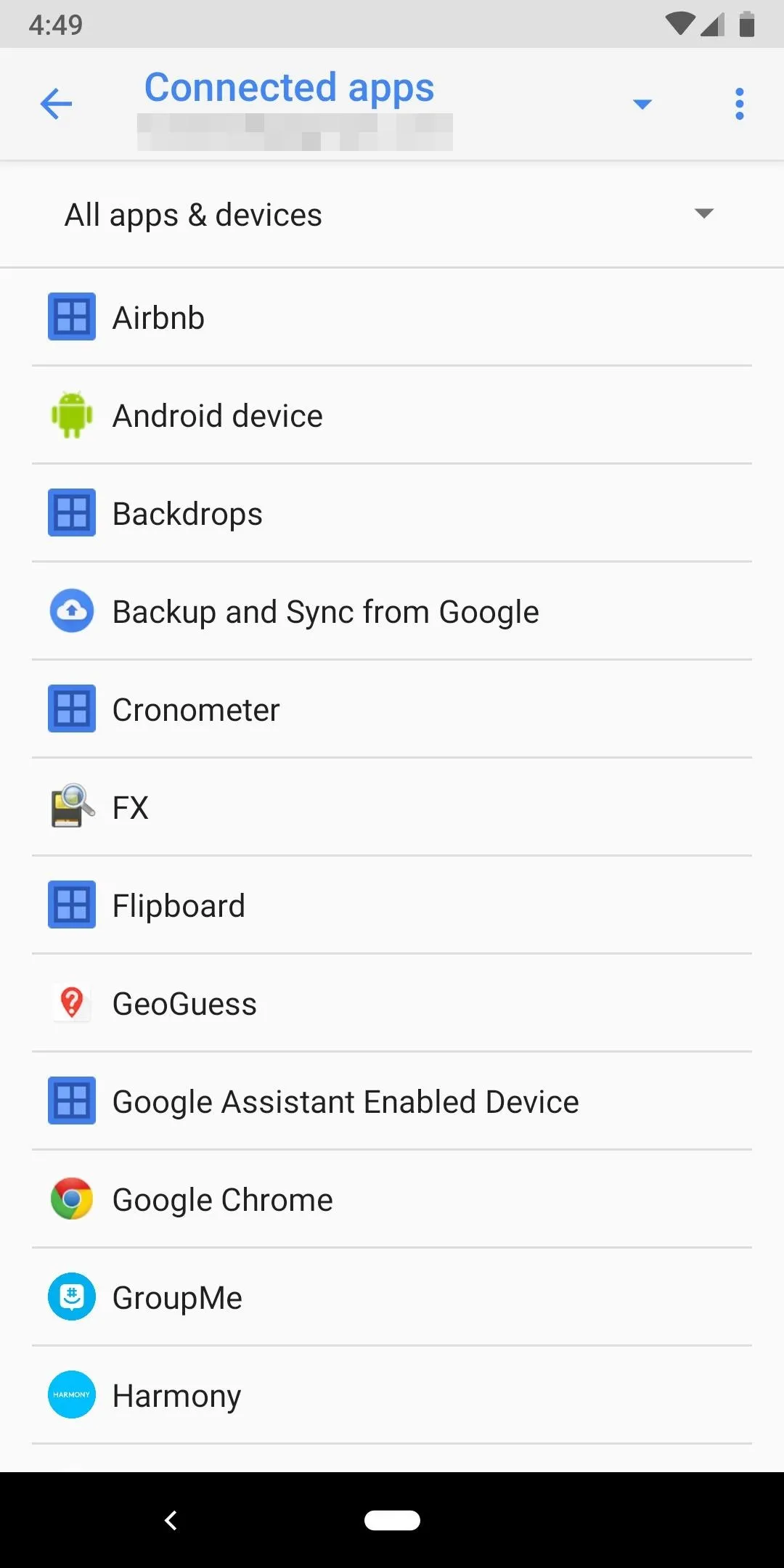Expand the All apps & devices filter
This screenshot has width=784, height=1568.
pyautogui.click(x=392, y=214)
